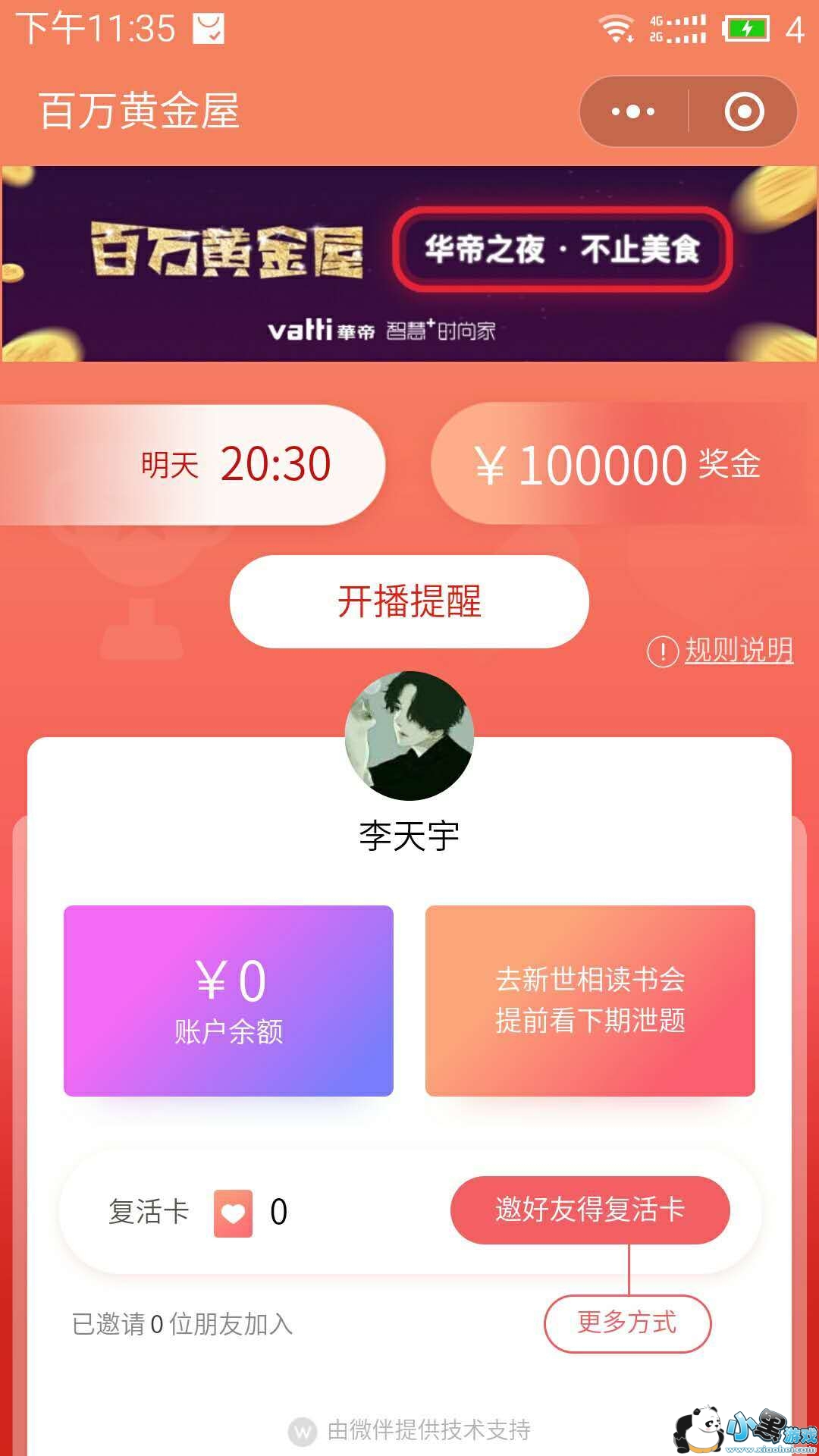Tap 更多方式 button

point(627,1323)
